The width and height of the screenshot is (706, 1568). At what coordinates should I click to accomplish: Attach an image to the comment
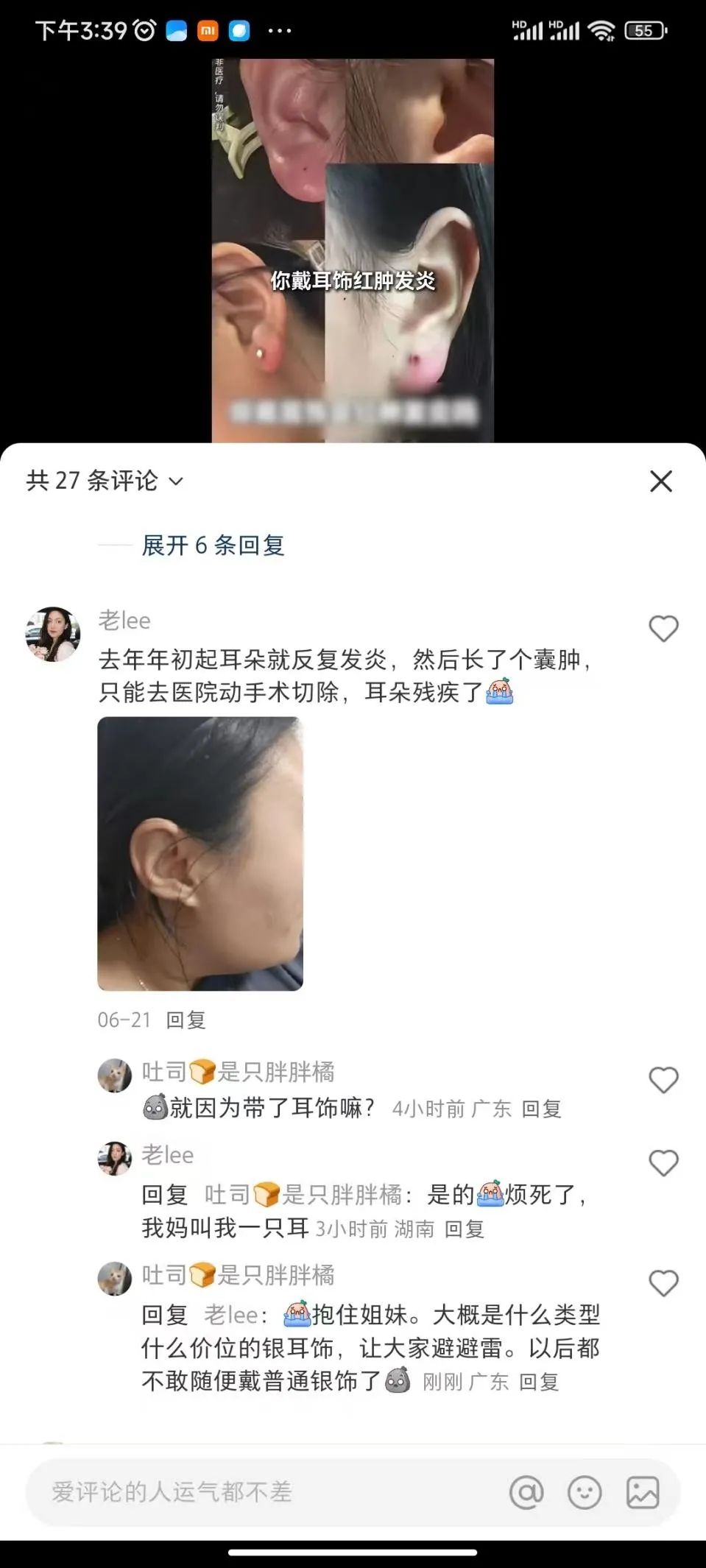pyautogui.click(x=643, y=1492)
